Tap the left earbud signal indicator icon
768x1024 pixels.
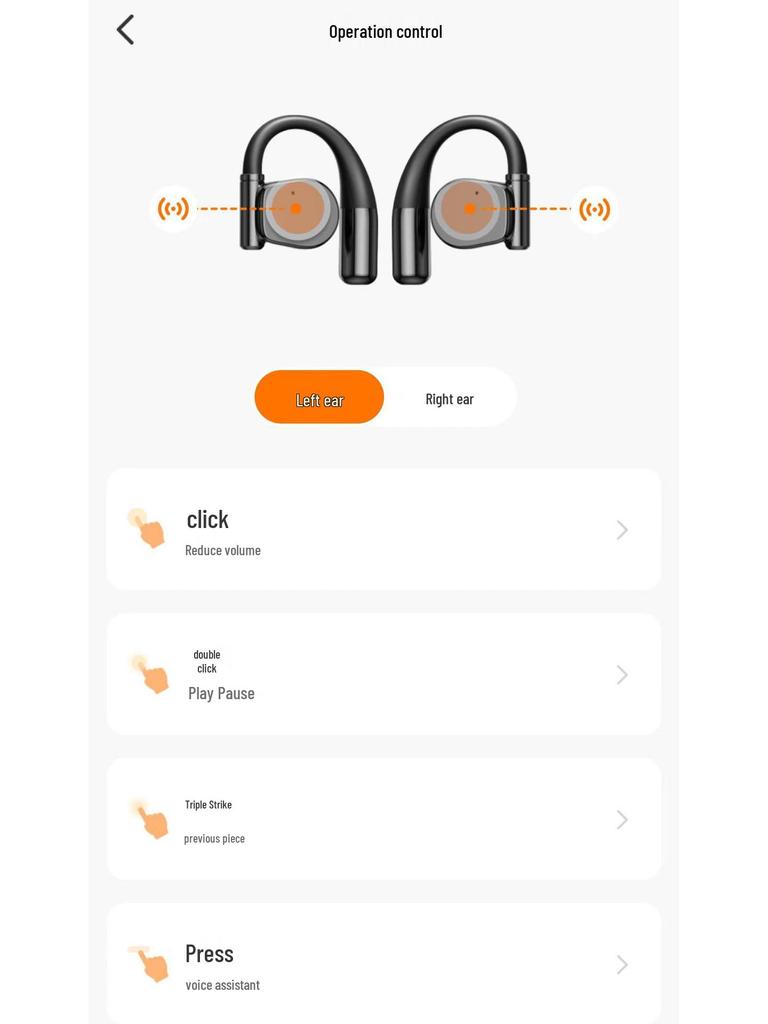click(x=173, y=208)
